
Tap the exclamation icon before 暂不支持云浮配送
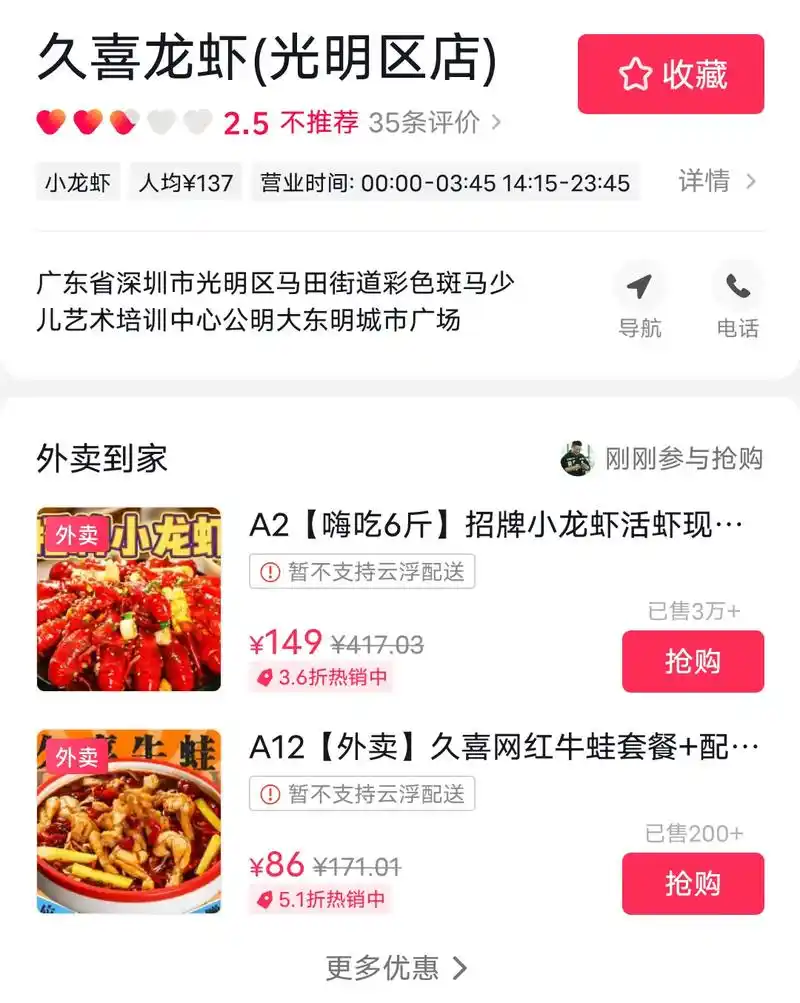point(269,573)
